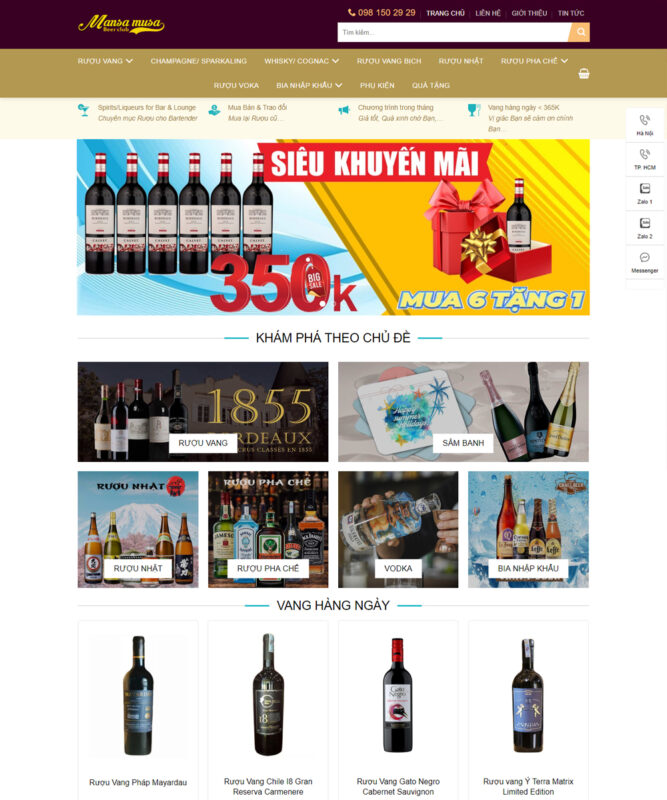The height and width of the screenshot is (800, 667).
Task: Focus the Tìm kiếm search field
Action: (452, 33)
